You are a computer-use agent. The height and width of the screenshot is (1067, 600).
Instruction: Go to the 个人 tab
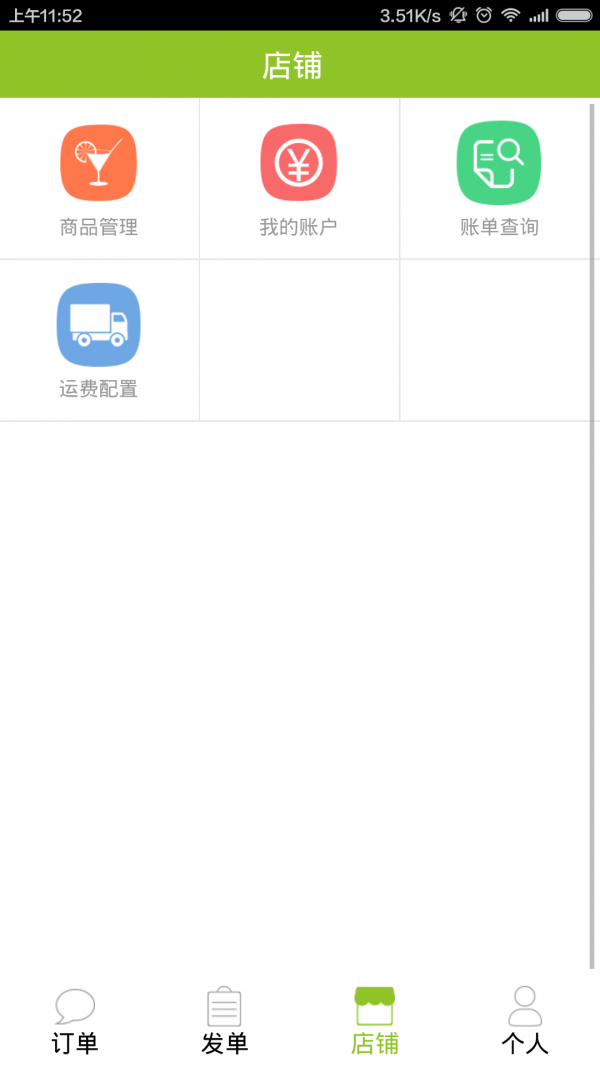coord(524,1021)
